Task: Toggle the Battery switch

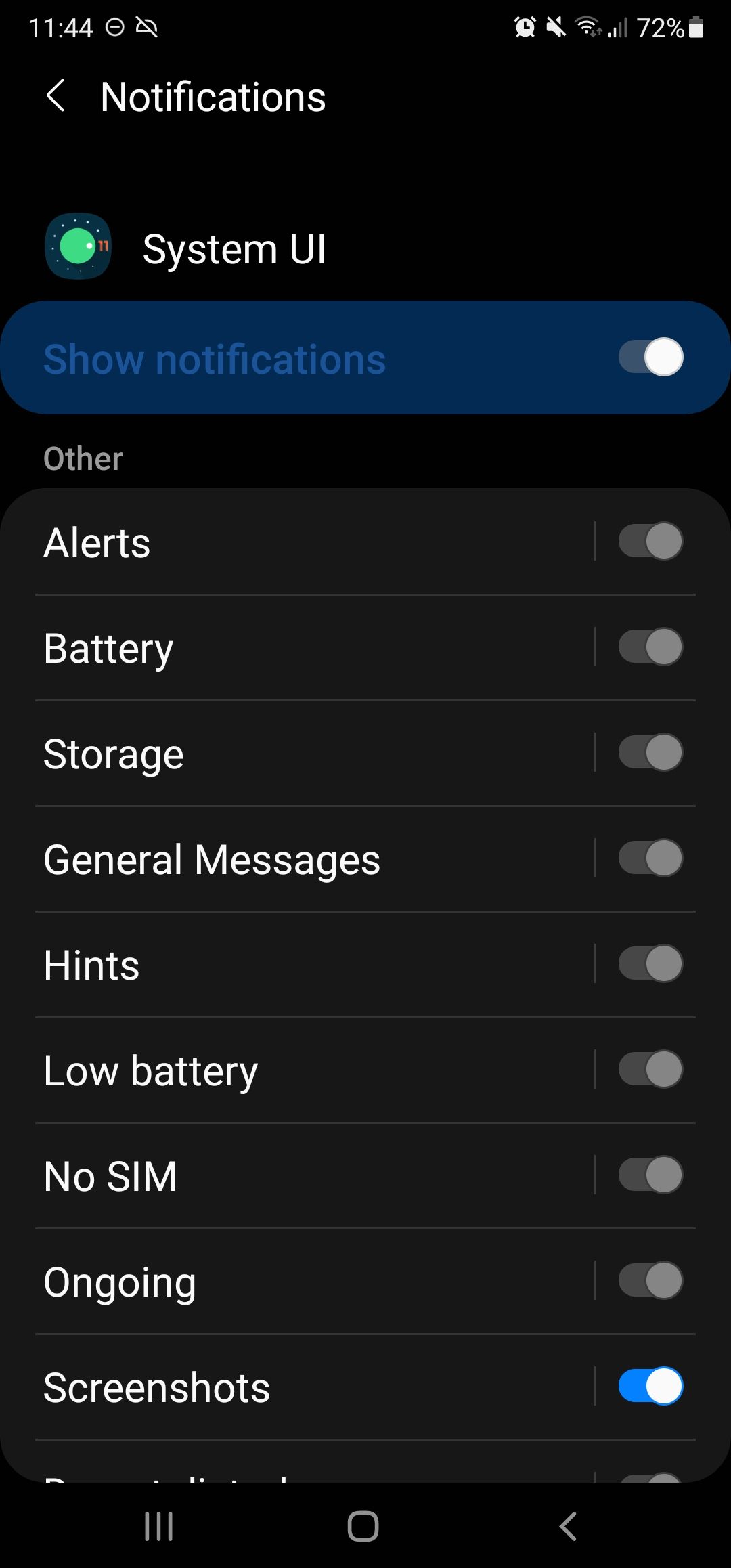Action: tap(650, 647)
